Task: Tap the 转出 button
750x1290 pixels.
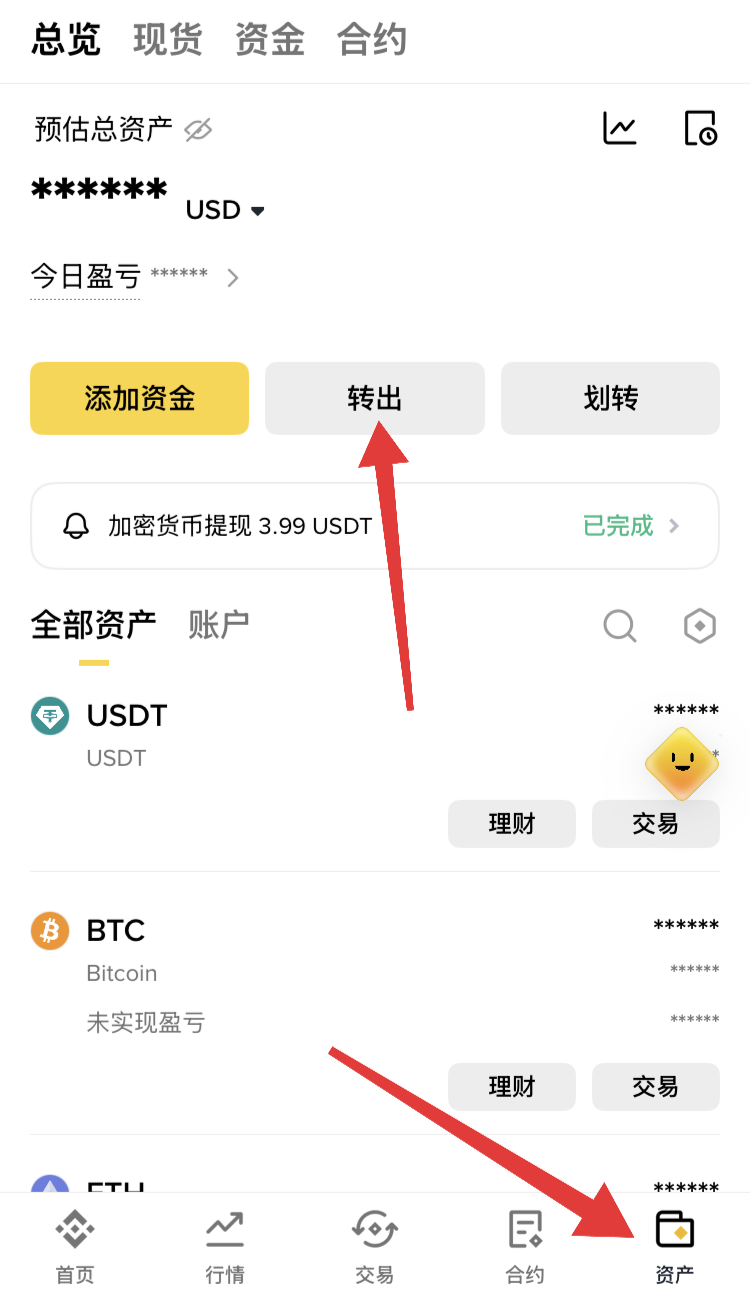Action: pos(375,398)
